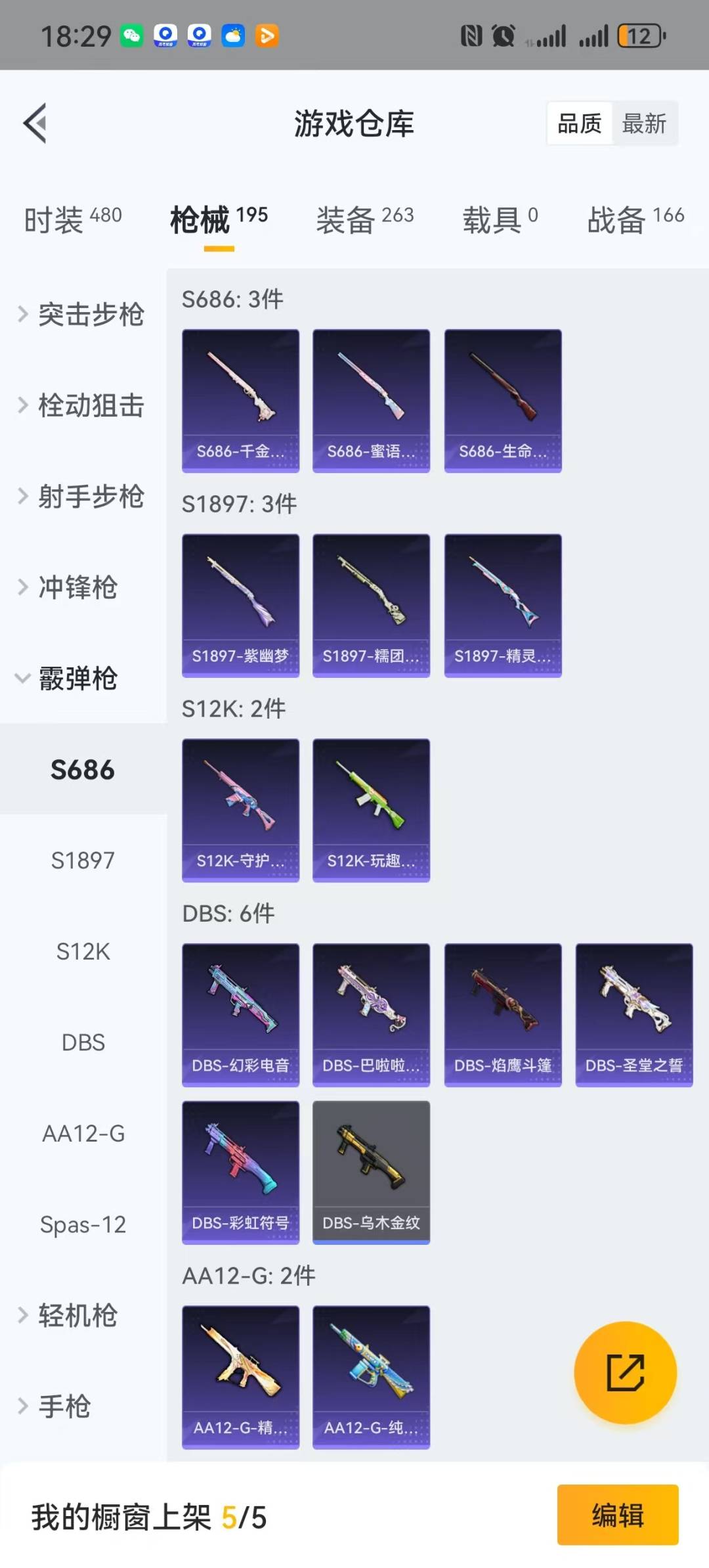The height and width of the screenshot is (1568, 709).
Task: Select Spas-12 in the sidebar
Action: pyautogui.click(x=83, y=1224)
